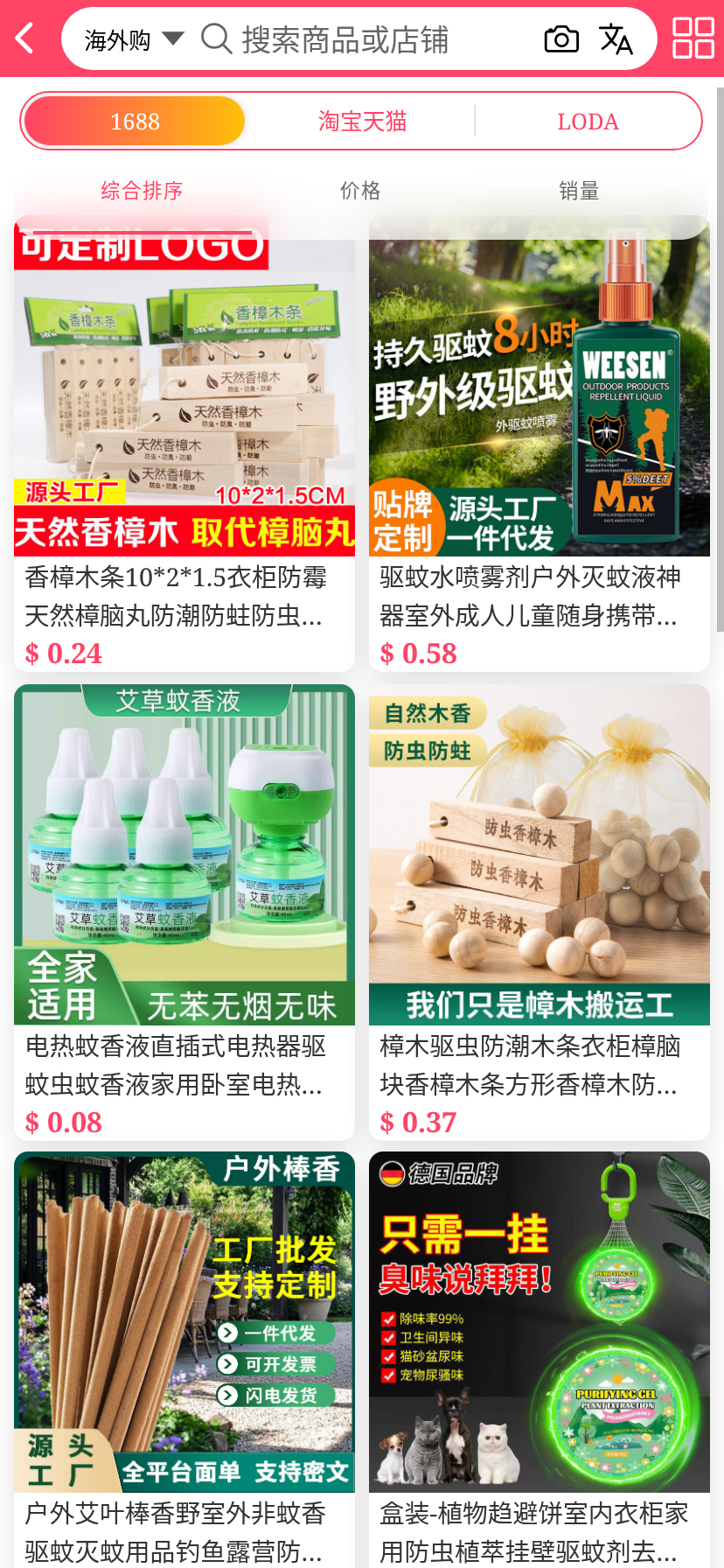Open the 盒装-植物趋避饼 product card
Viewport: 724px width, 1568px height.
[540, 1356]
